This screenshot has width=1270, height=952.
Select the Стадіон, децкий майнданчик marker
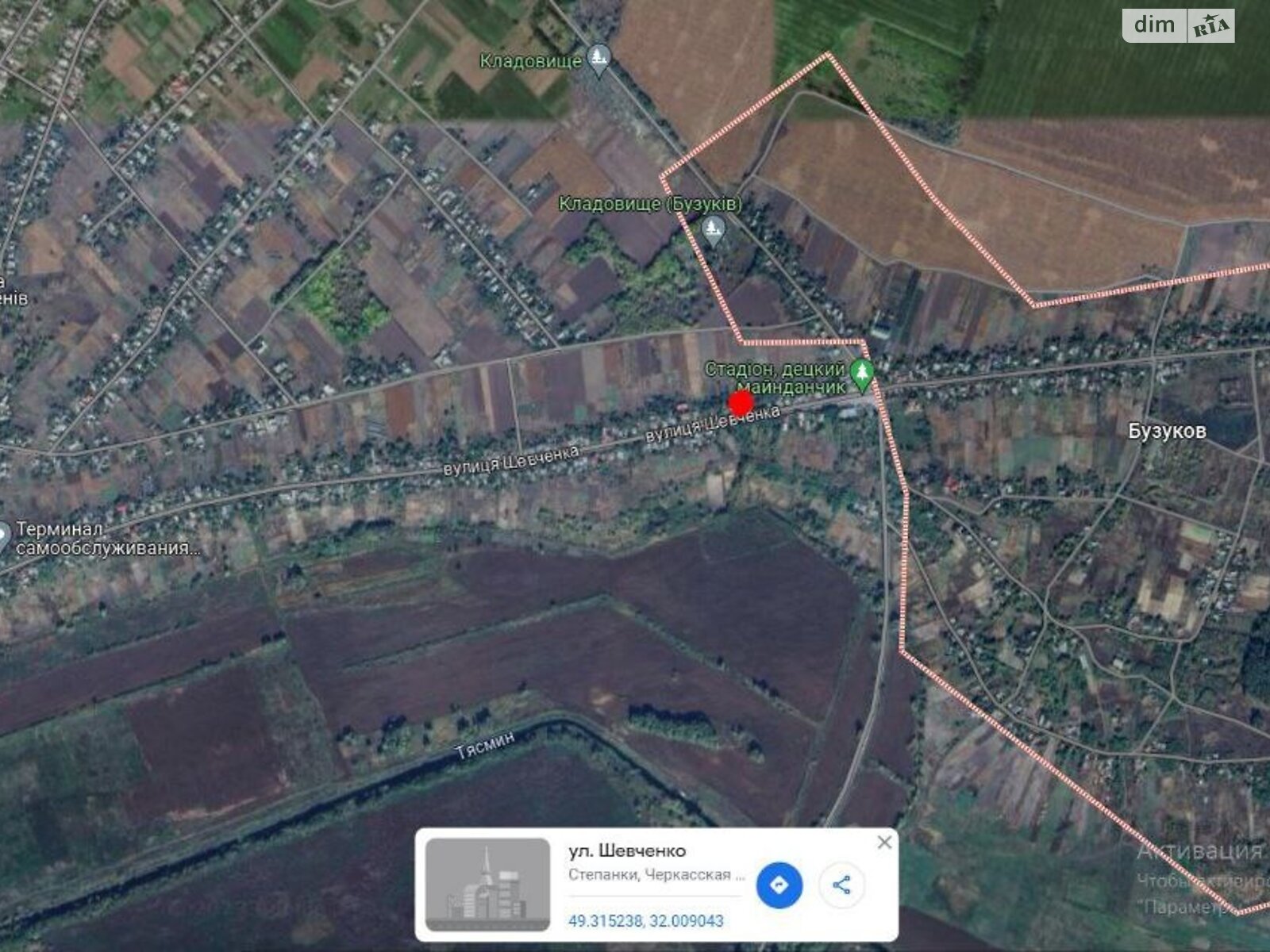pos(861,373)
